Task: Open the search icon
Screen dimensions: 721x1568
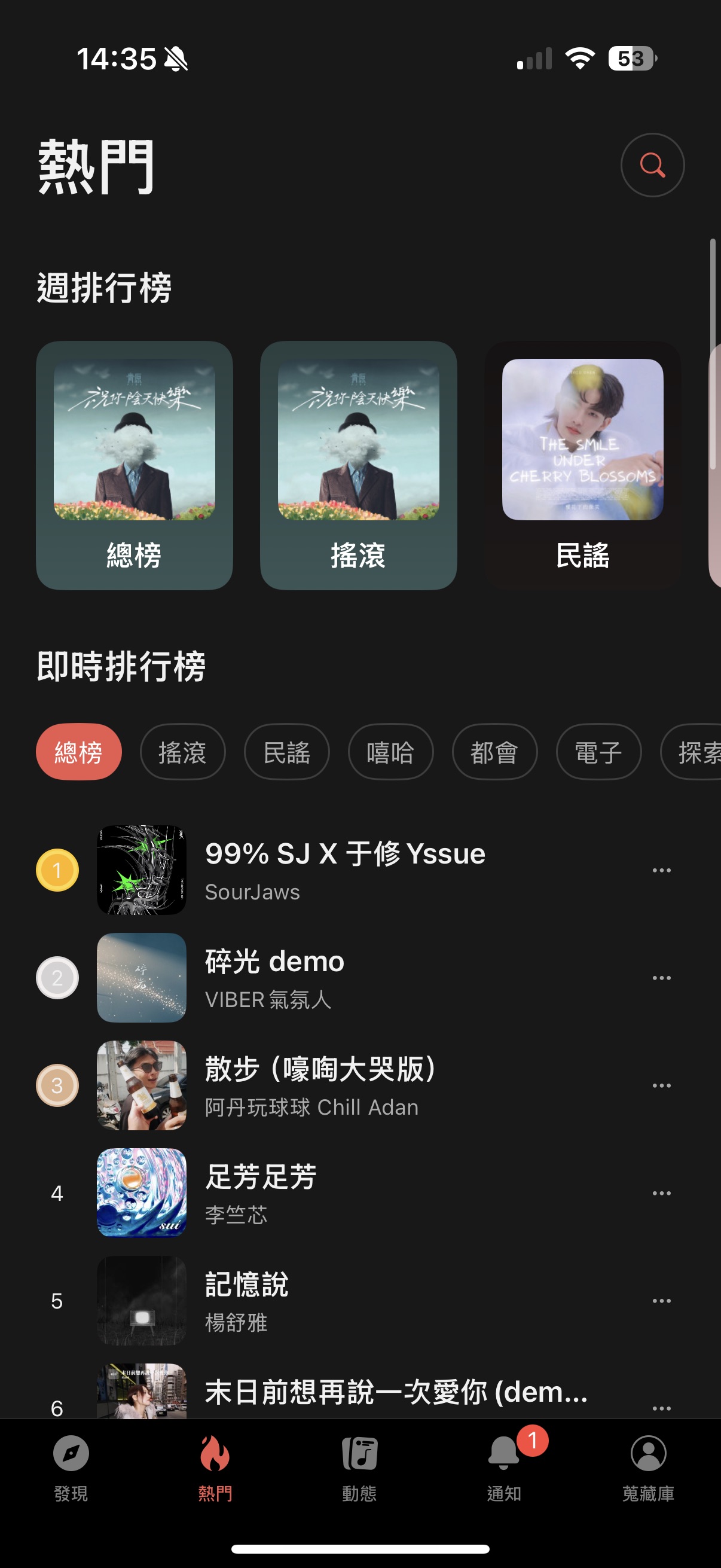Action: (652, 165)
